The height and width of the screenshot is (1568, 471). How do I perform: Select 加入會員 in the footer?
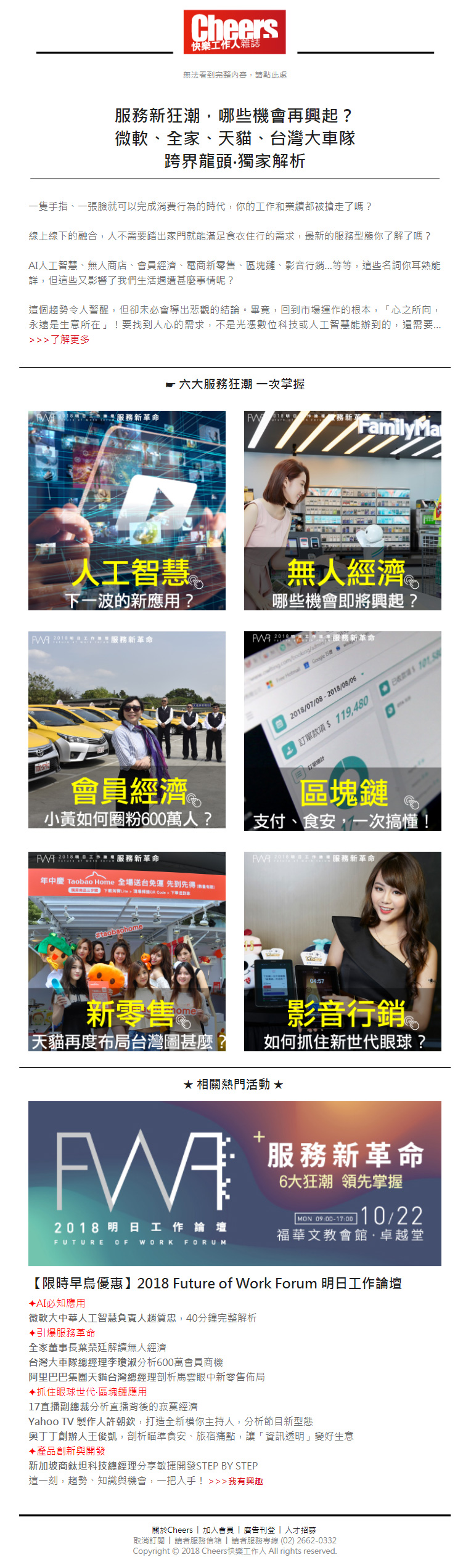coord(218,1530)
